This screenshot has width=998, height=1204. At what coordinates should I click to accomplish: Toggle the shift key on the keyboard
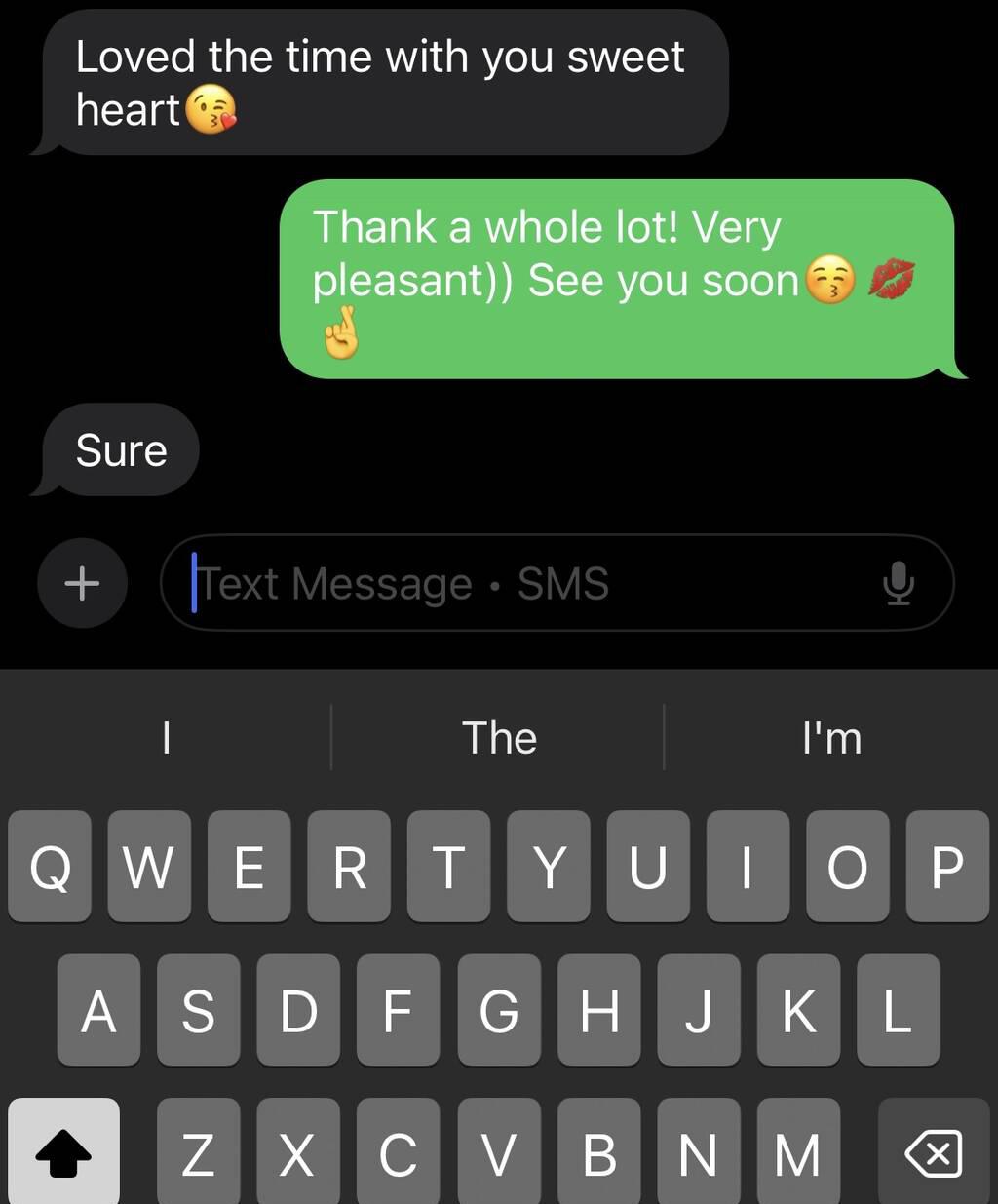click(x=64, y=1153)
